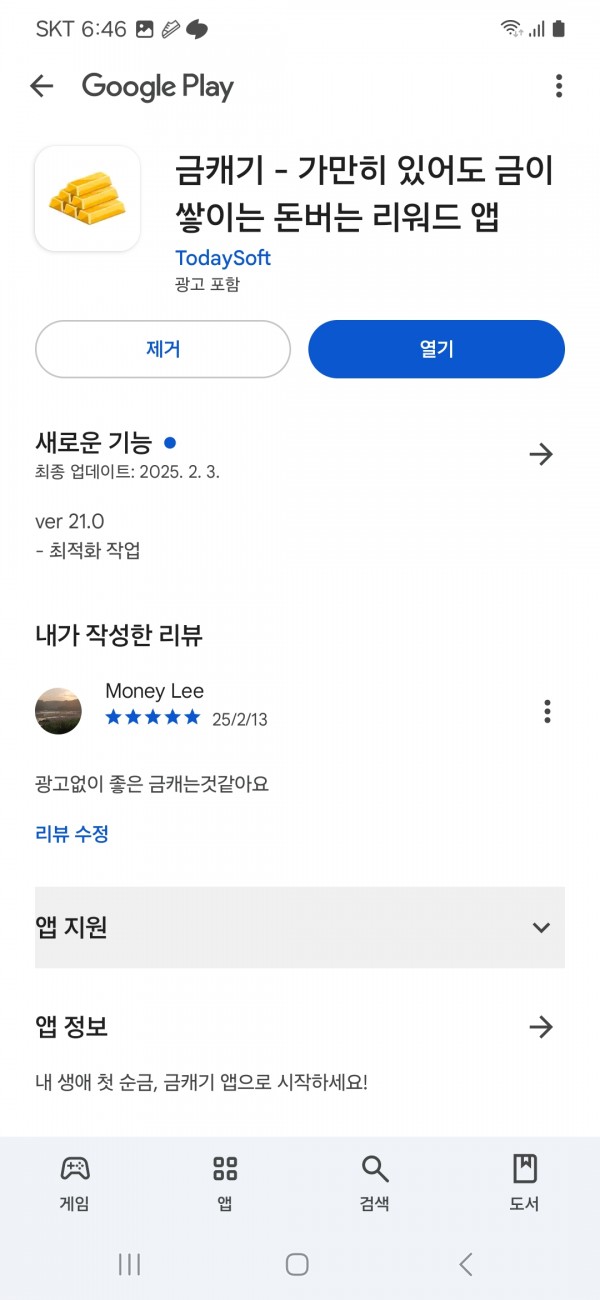Viewport: 600px width, 1300px height.
Task: Open recent apps from navigation bar
Action: pyautogui.click(x=129, y=1264)
